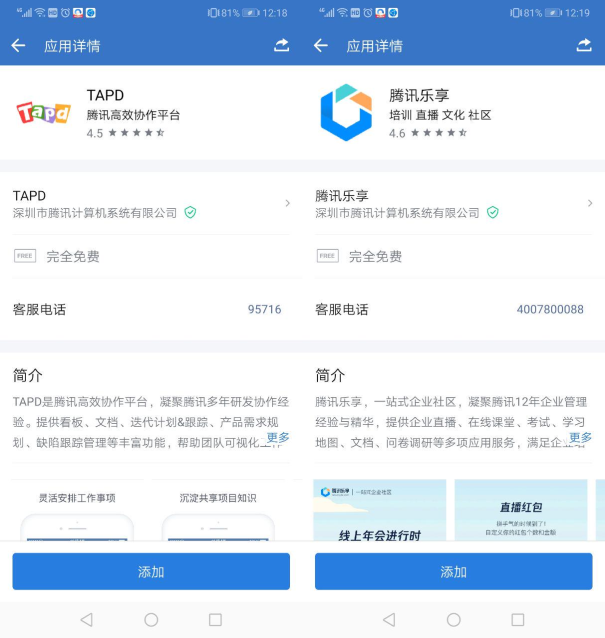Open the 腾讯乐享 developer info row
The image size is (605, 638).
click(453, 203)
